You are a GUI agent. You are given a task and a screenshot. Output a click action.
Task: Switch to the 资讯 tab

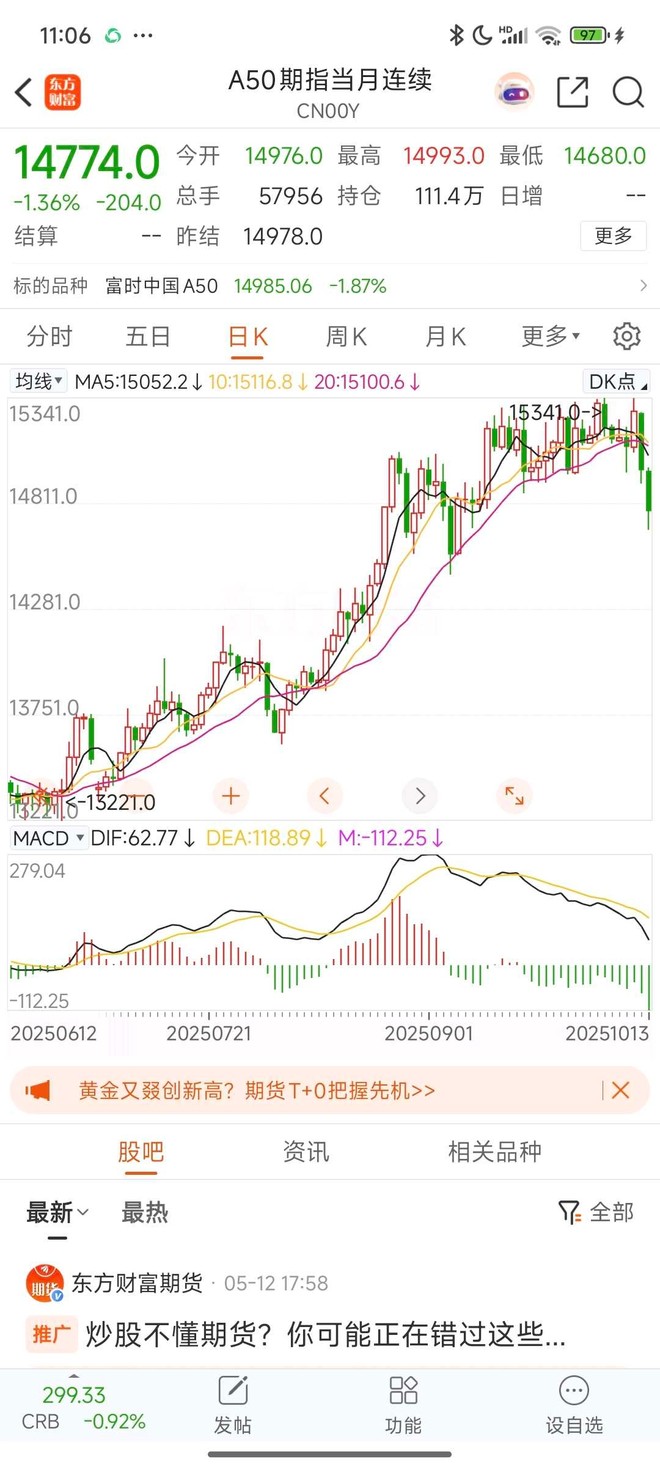click(x=306, y=1152)
